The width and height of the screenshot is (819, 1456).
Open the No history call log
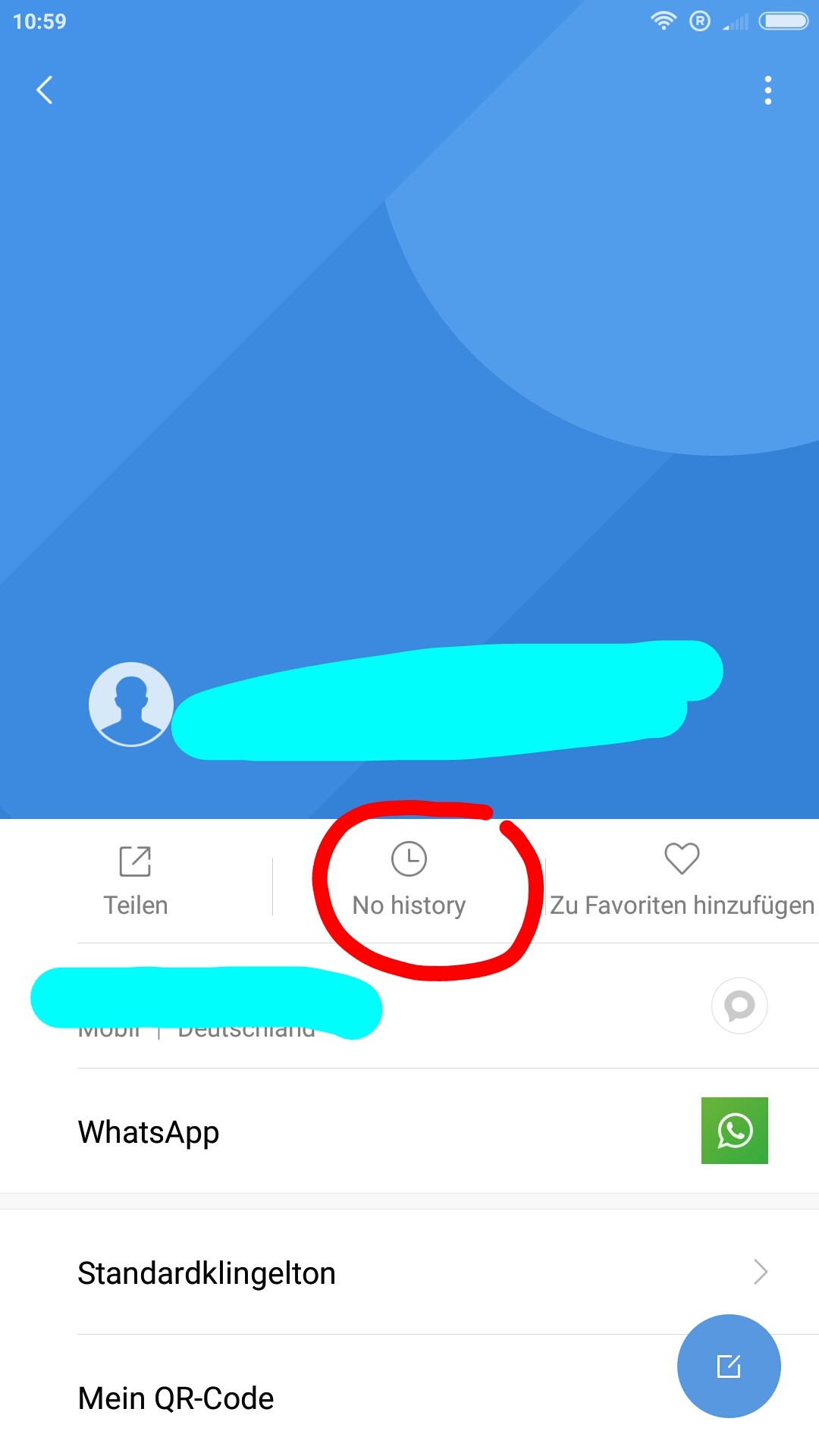[409, 880]
